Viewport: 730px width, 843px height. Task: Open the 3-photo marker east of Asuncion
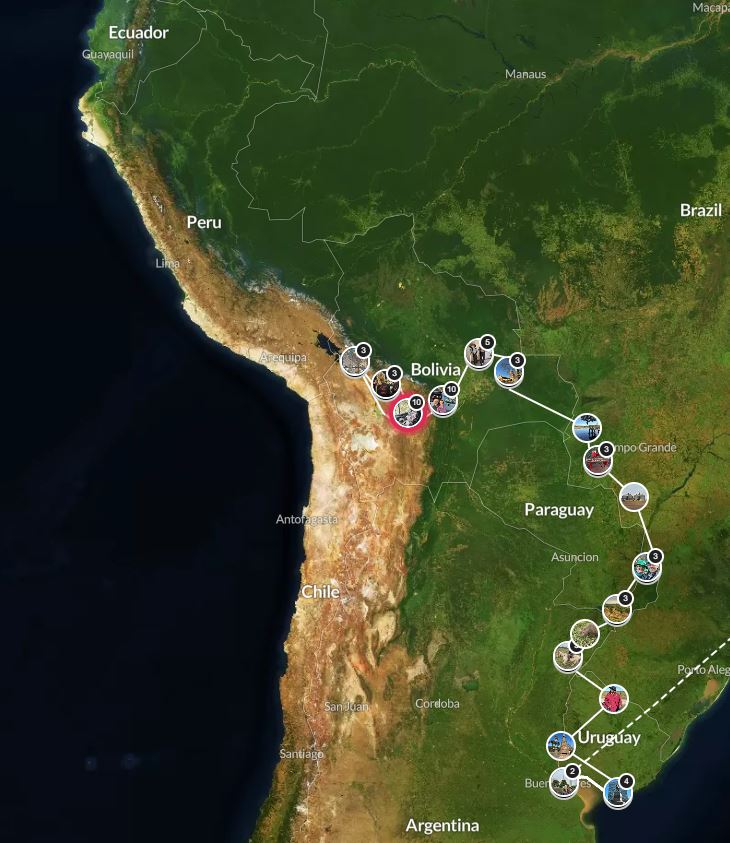pos(647,568)
